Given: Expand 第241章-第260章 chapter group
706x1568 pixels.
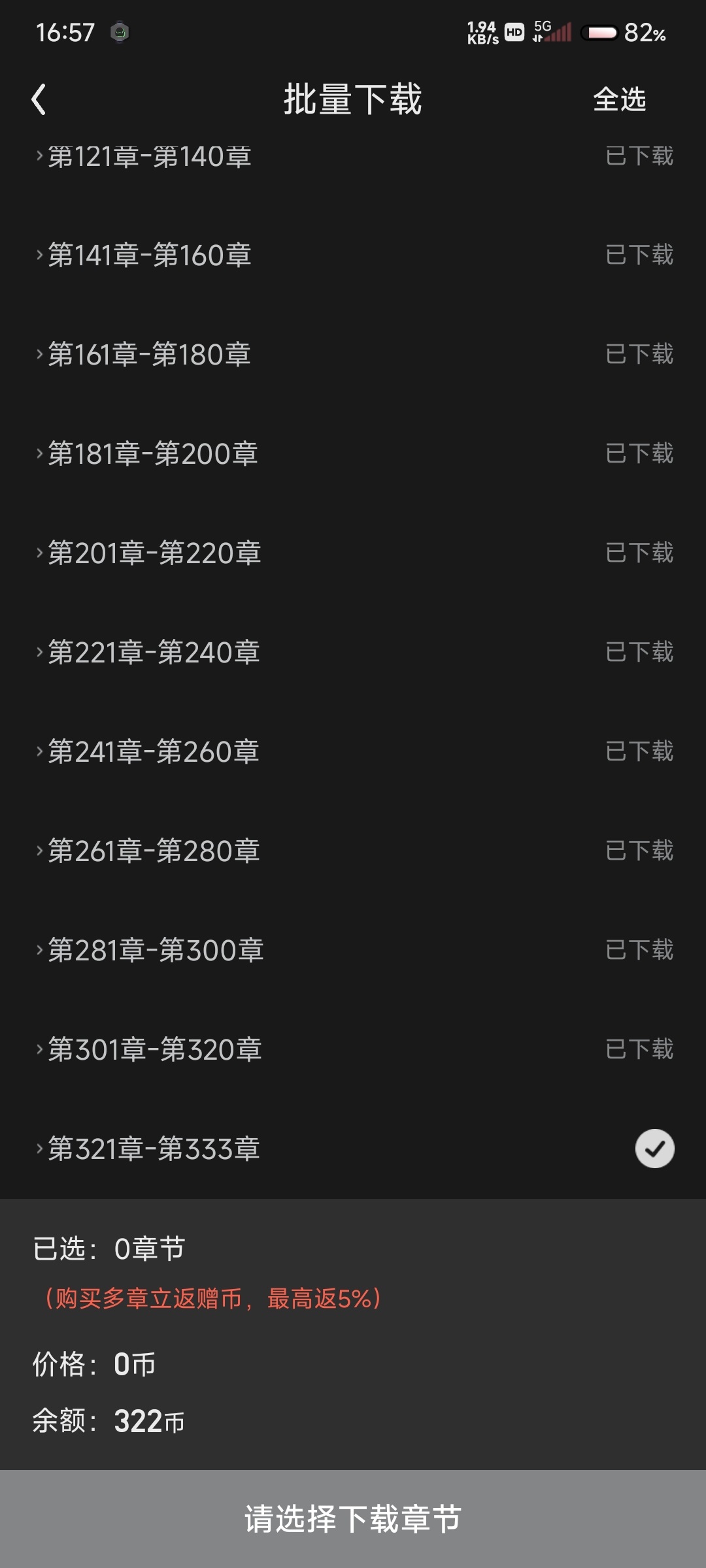Looking at the screenshot, I should (154, 752).
